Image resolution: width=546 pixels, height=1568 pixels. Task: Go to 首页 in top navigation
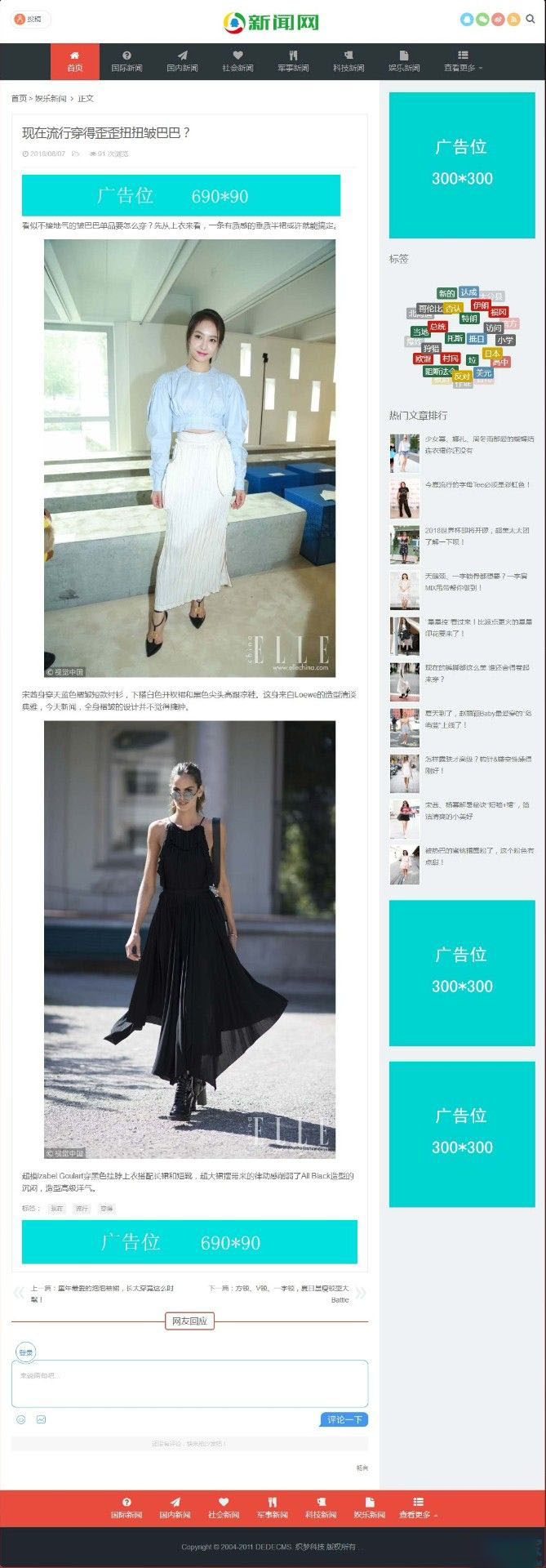[x=75, y=61]
